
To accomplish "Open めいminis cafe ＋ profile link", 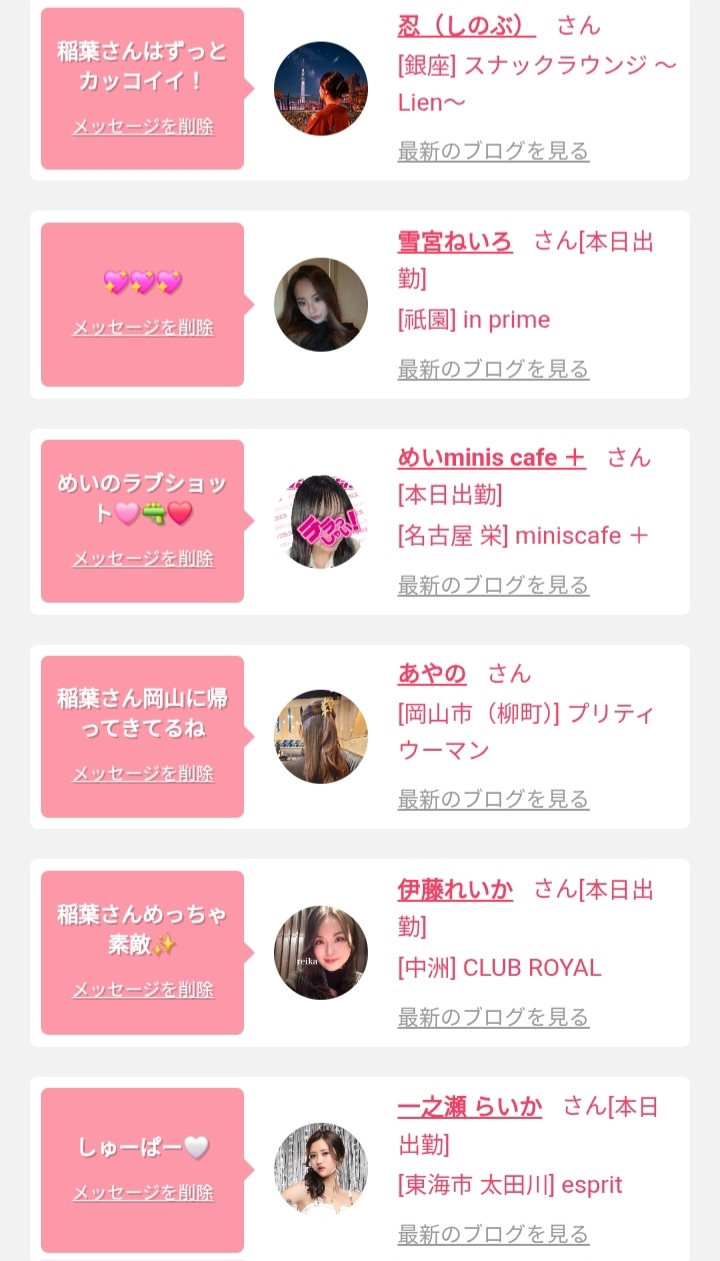I will click(x=491, y=457).
